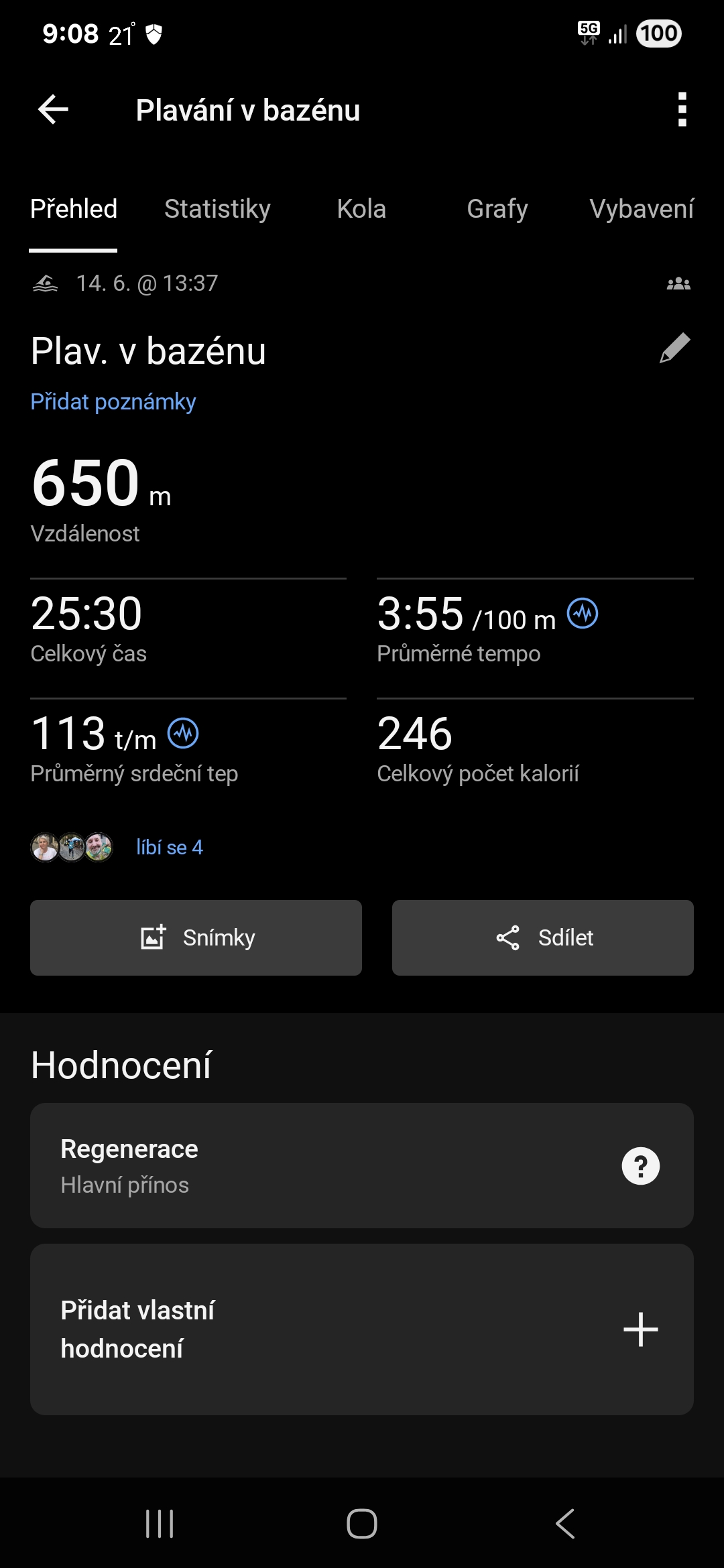Screen dimensions: 724x1568
Task: Select the Vybavení tab
Action: [641, 209]
